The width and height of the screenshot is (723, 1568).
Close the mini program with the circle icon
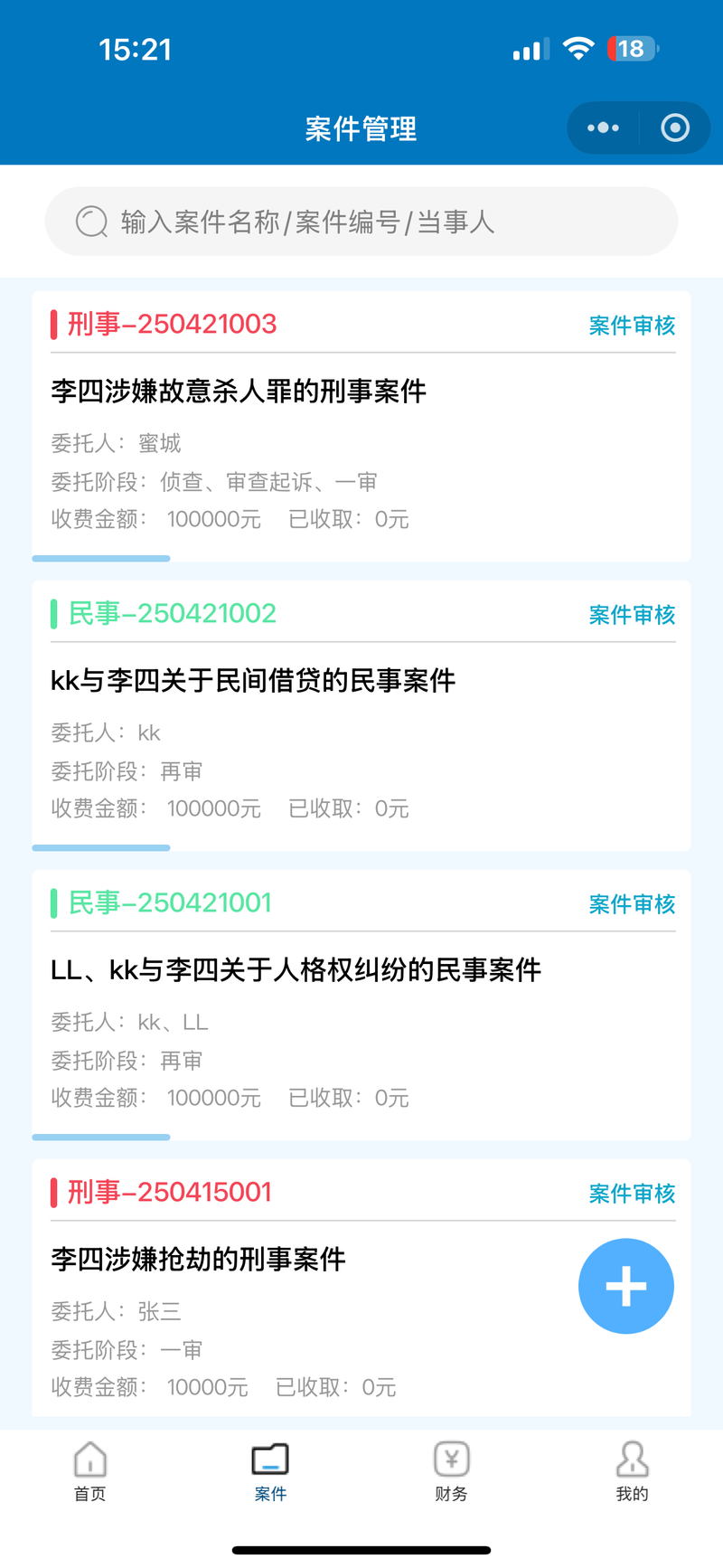point(674,128)
